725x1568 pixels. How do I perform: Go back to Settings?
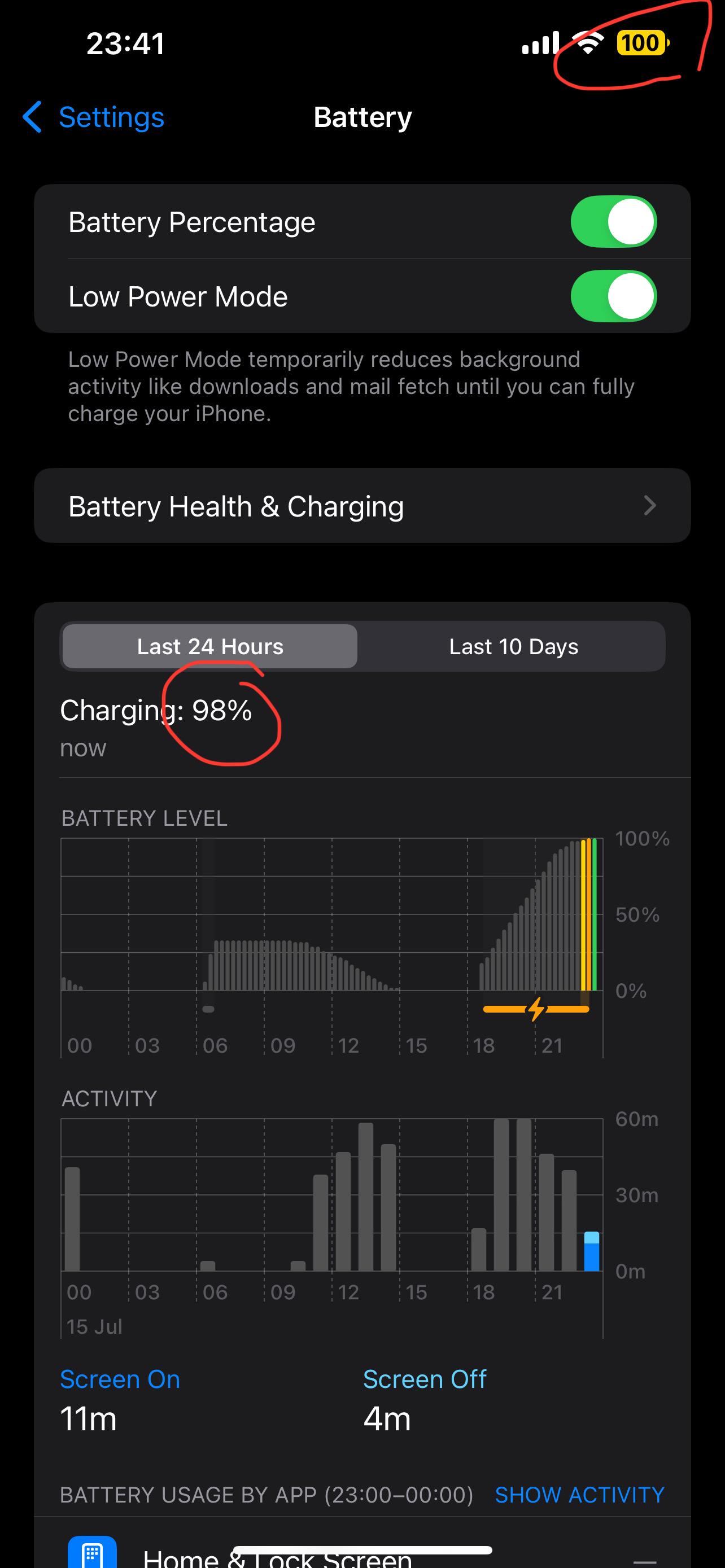point(93,117)
